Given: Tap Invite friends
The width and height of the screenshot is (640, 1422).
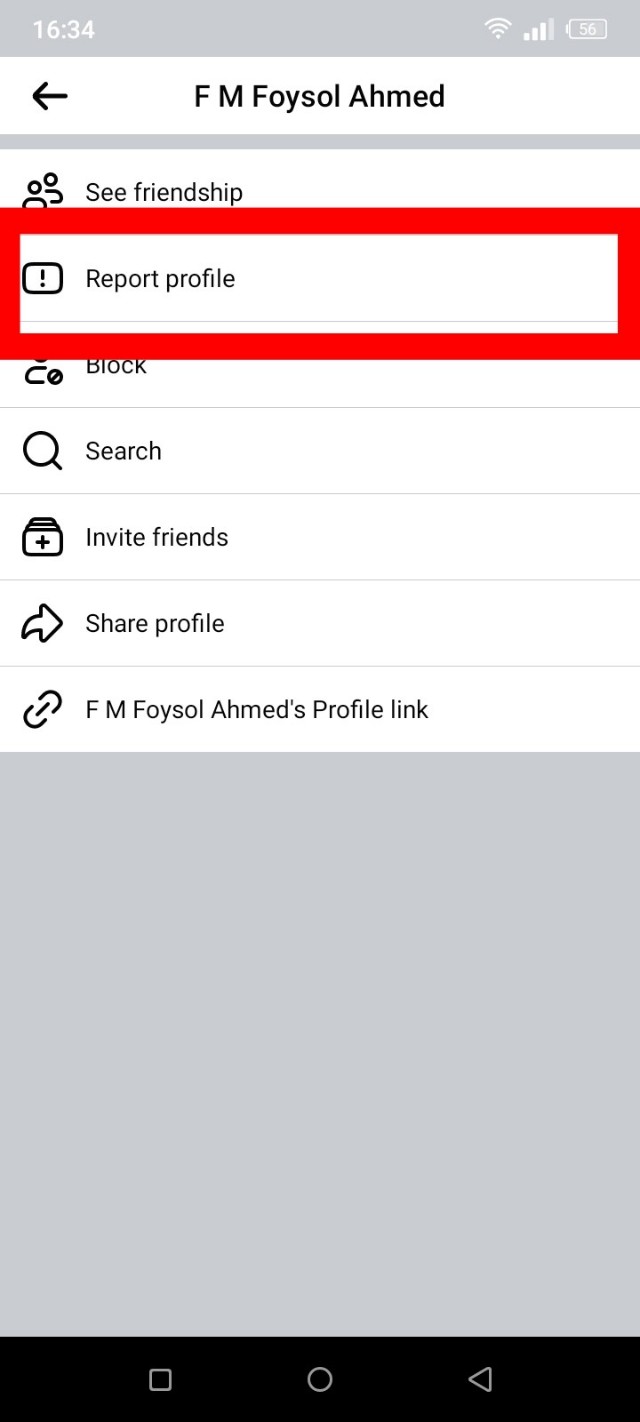Looking at the screenshot, I should (157, 537).
